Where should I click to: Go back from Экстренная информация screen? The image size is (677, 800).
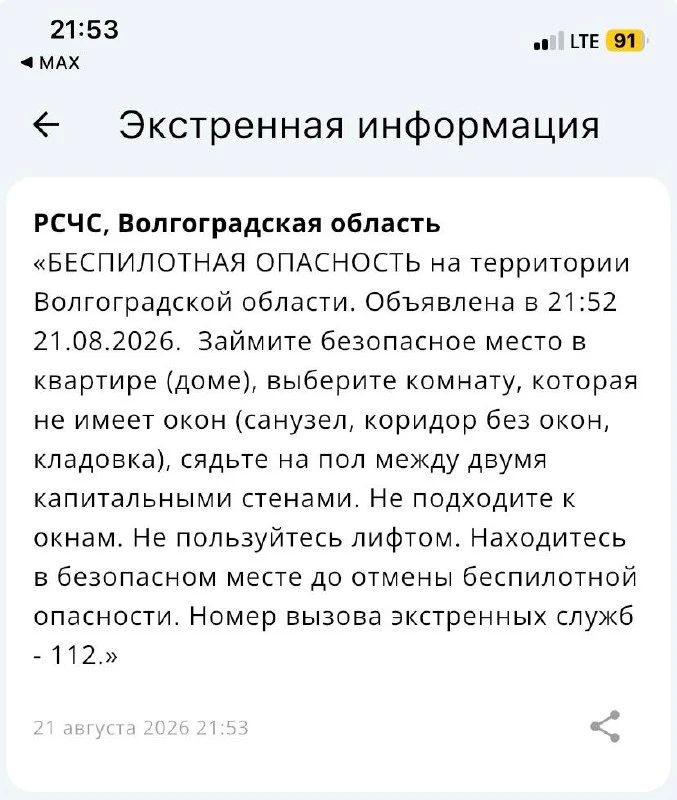click(46, 125)
